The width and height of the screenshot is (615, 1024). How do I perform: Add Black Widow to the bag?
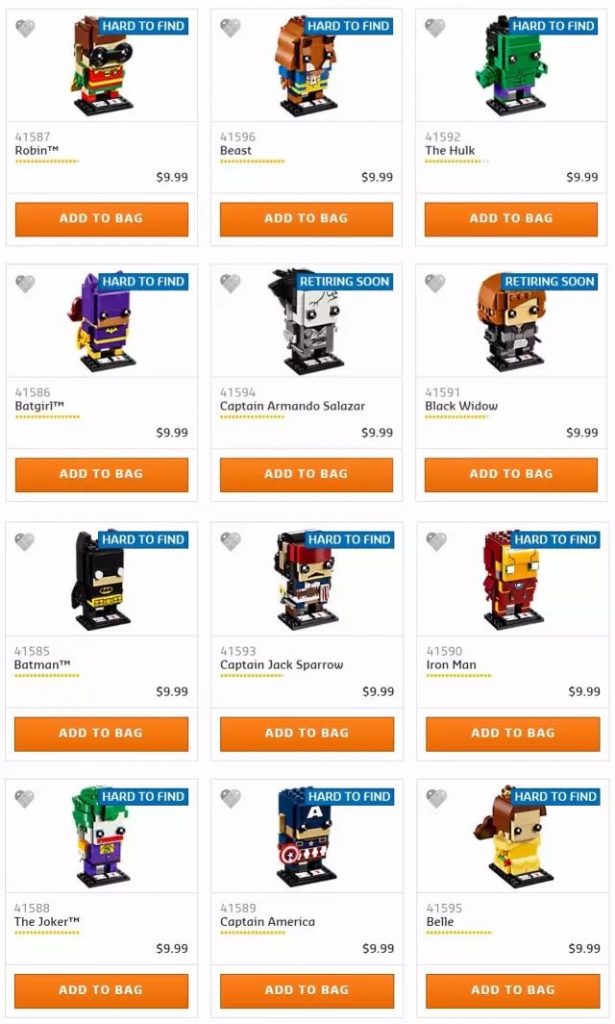(x=511, y=474)
